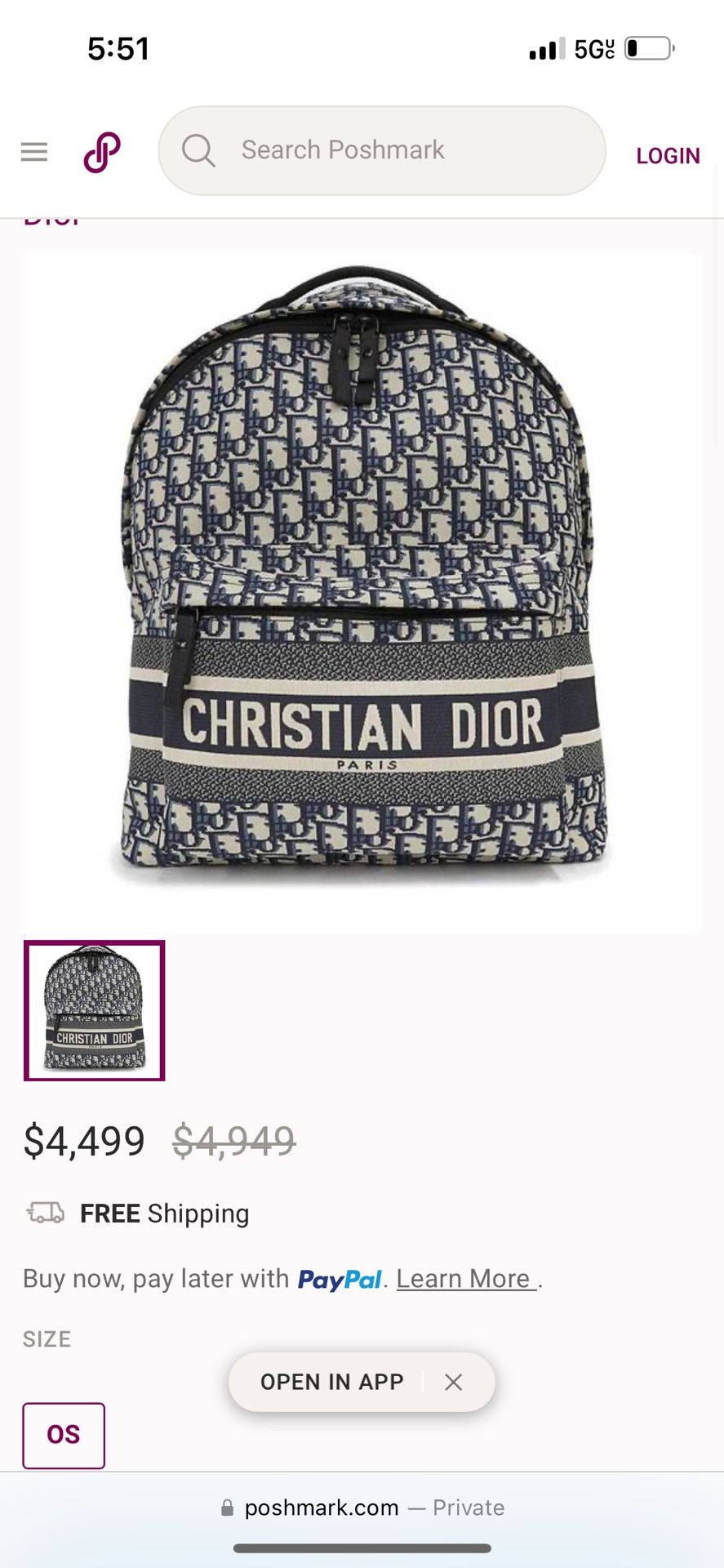
Task: Click the Poshmark logo icon
Action: click(101, 151)
